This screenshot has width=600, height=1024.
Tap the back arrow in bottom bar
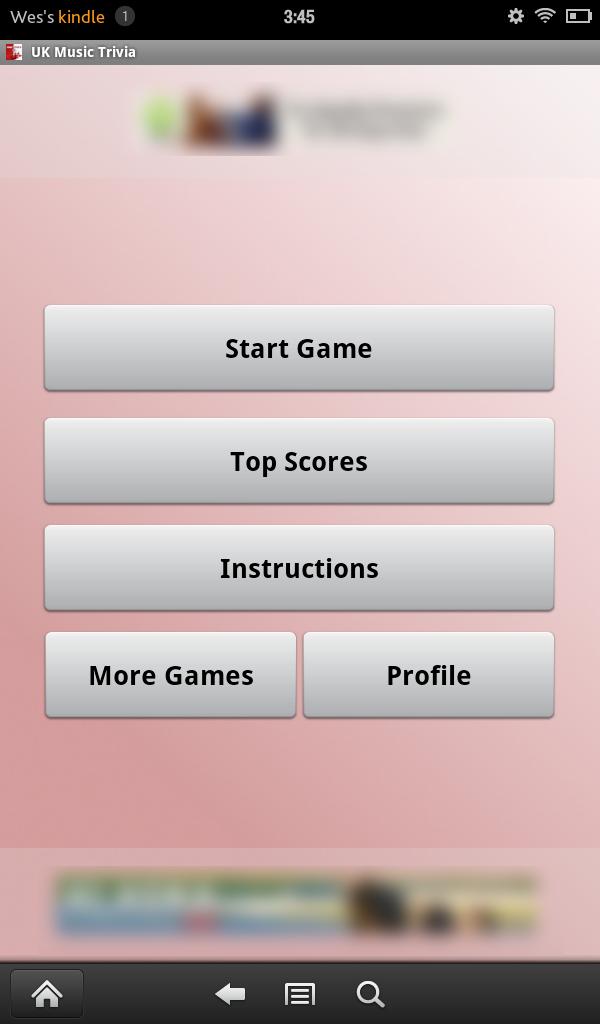tap(231, 993)
